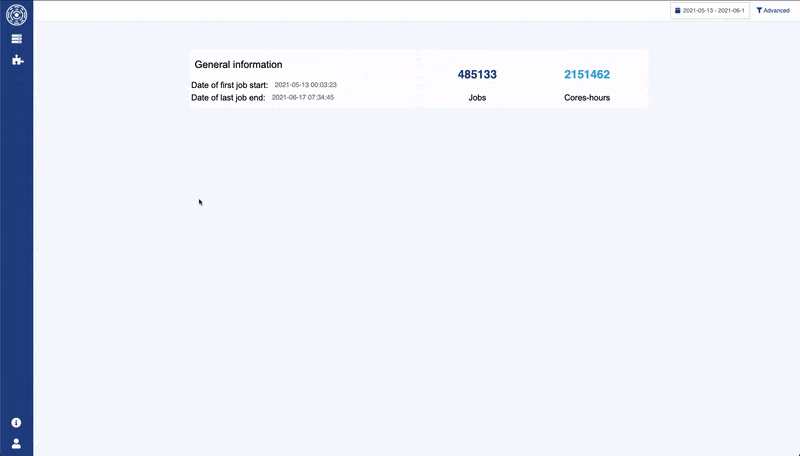Open the Advanced filter
Image resolution: width=800 pixels, height=456 pixels.
773,11
